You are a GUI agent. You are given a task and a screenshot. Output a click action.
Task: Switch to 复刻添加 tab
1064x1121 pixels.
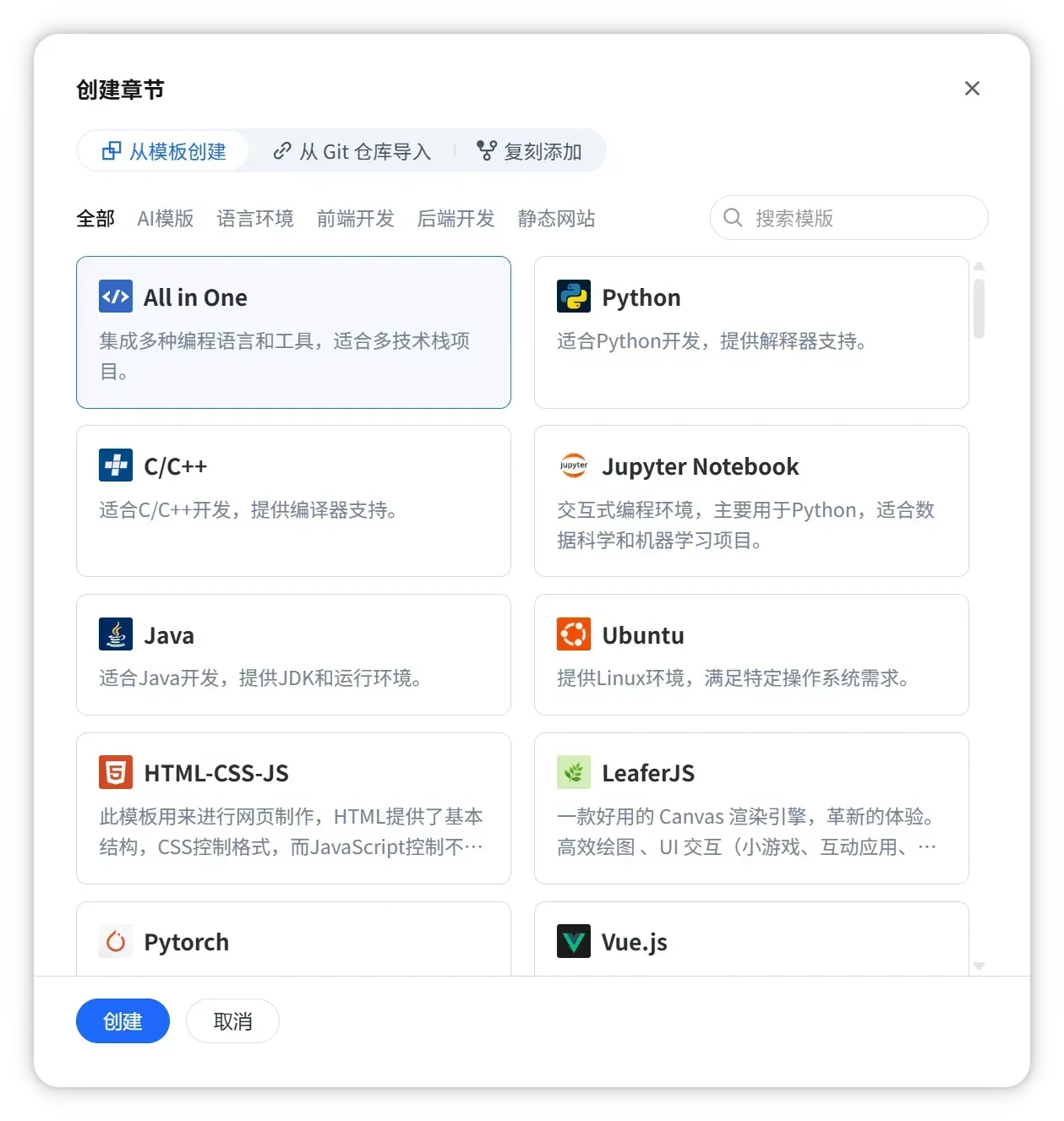pos(530,151)
